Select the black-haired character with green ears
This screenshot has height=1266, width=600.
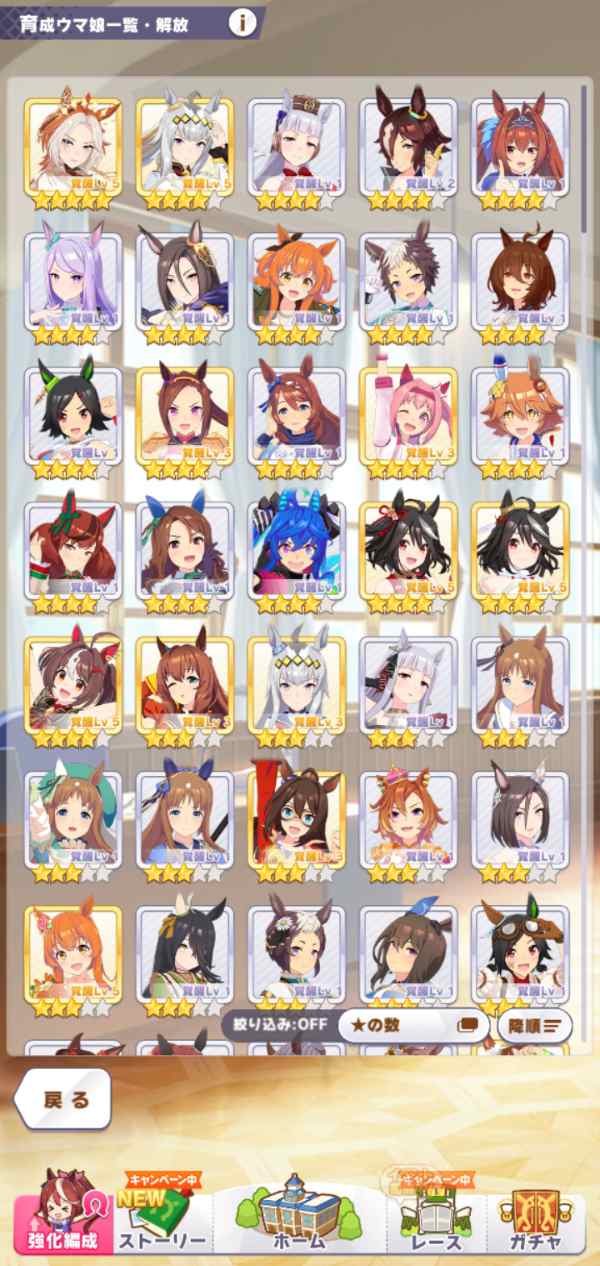pos(73,417)
